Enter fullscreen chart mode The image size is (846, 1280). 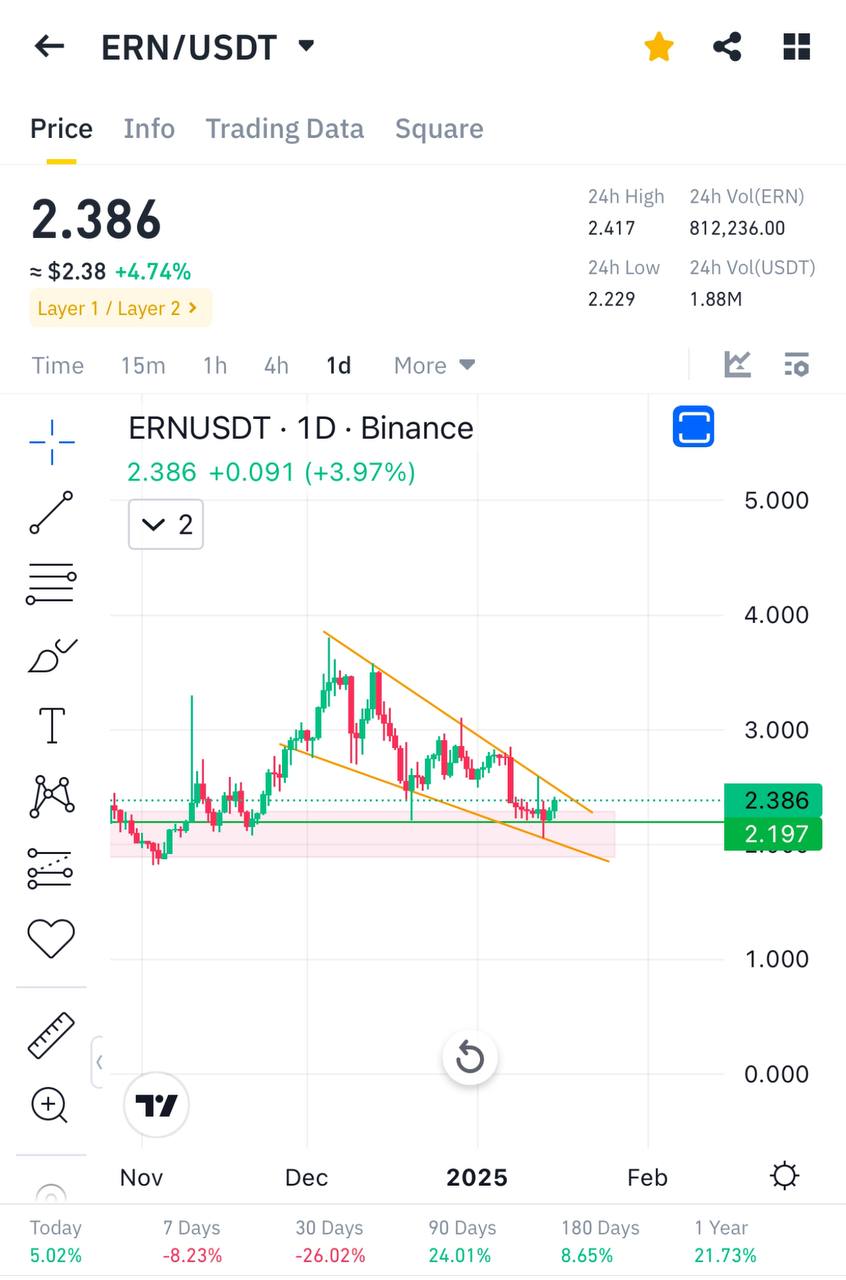tap(693, 427)
